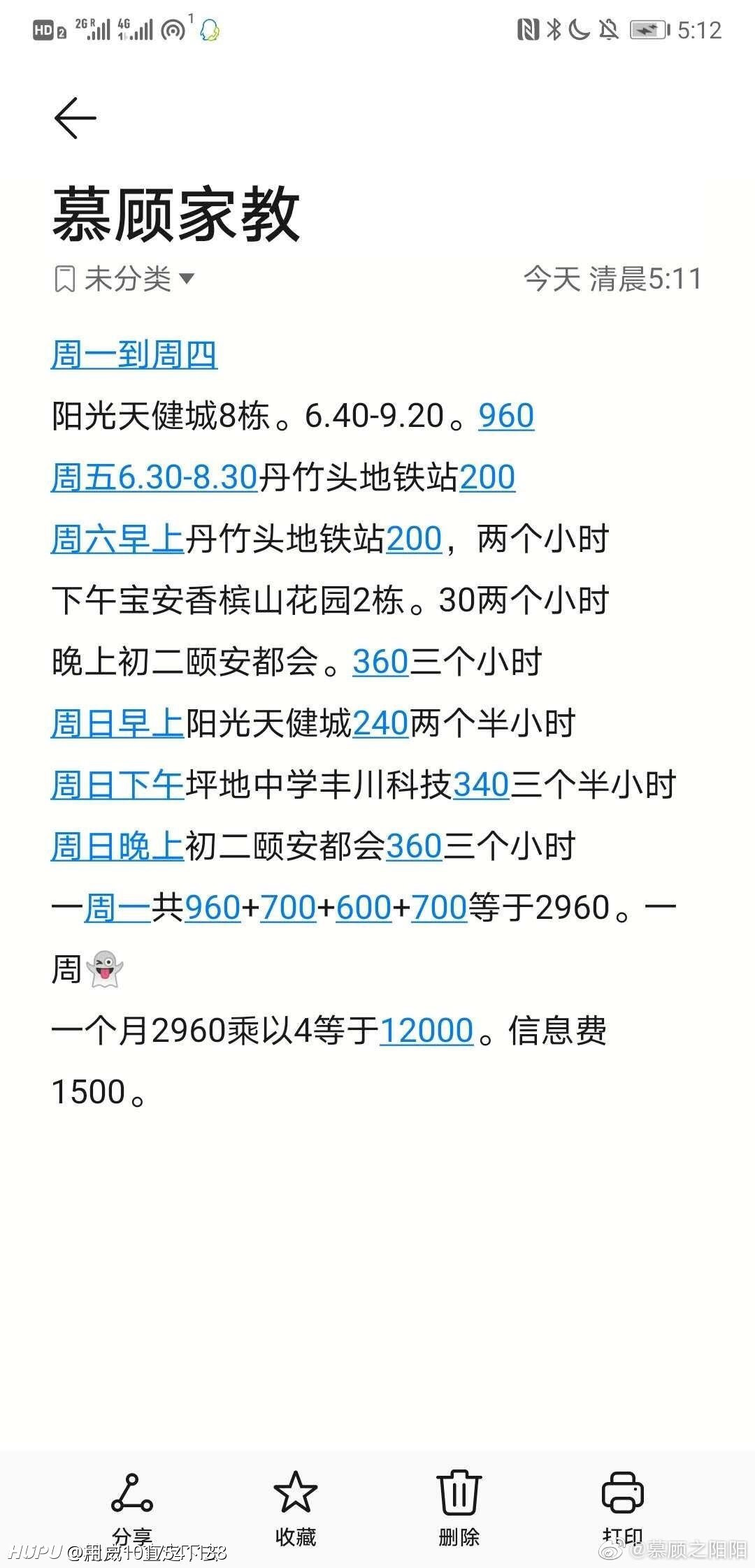
Task: Tap the linked number 340
Action: coord(481,785)
